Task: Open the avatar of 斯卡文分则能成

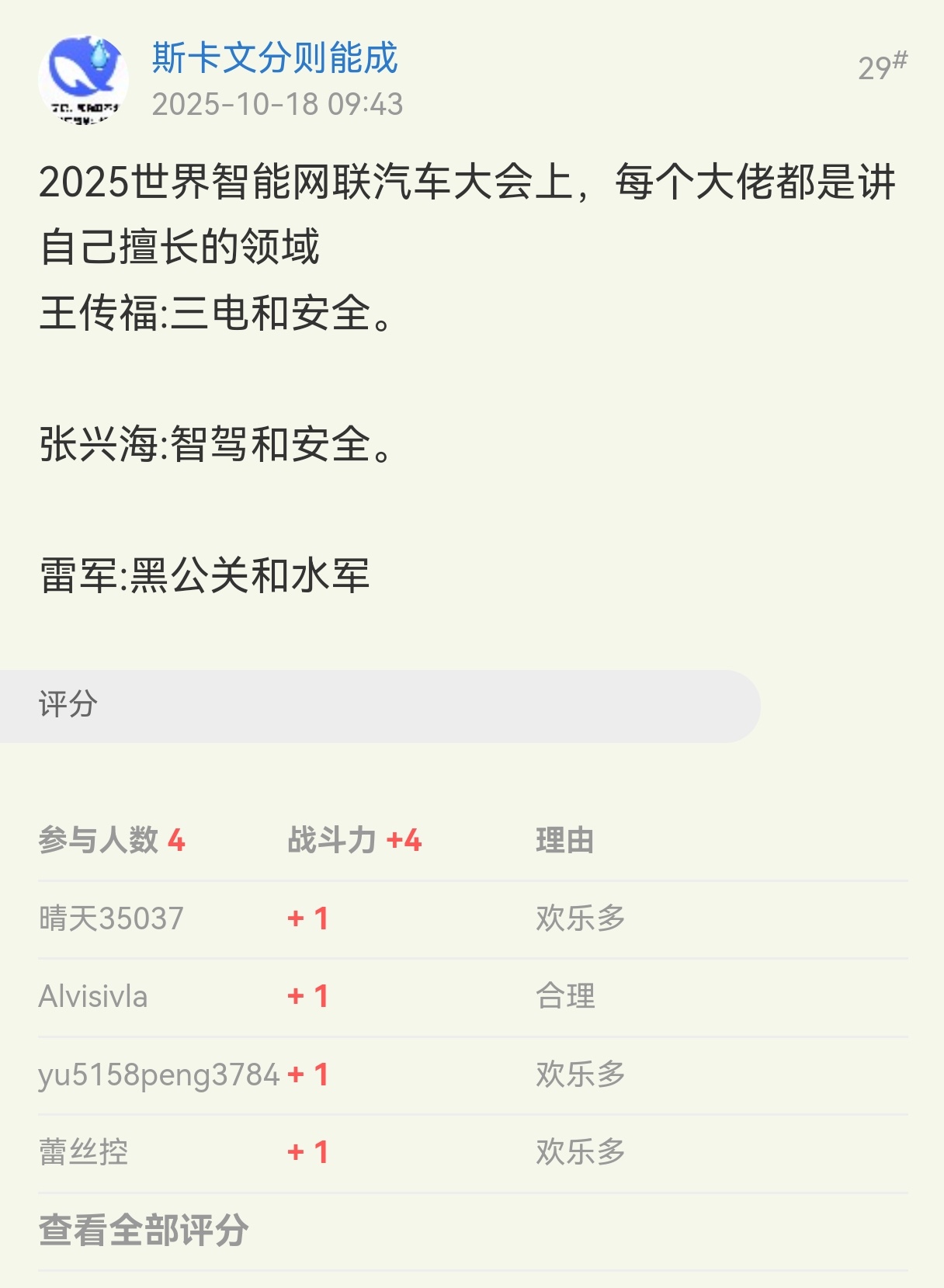Action: (x=83, y=80)
